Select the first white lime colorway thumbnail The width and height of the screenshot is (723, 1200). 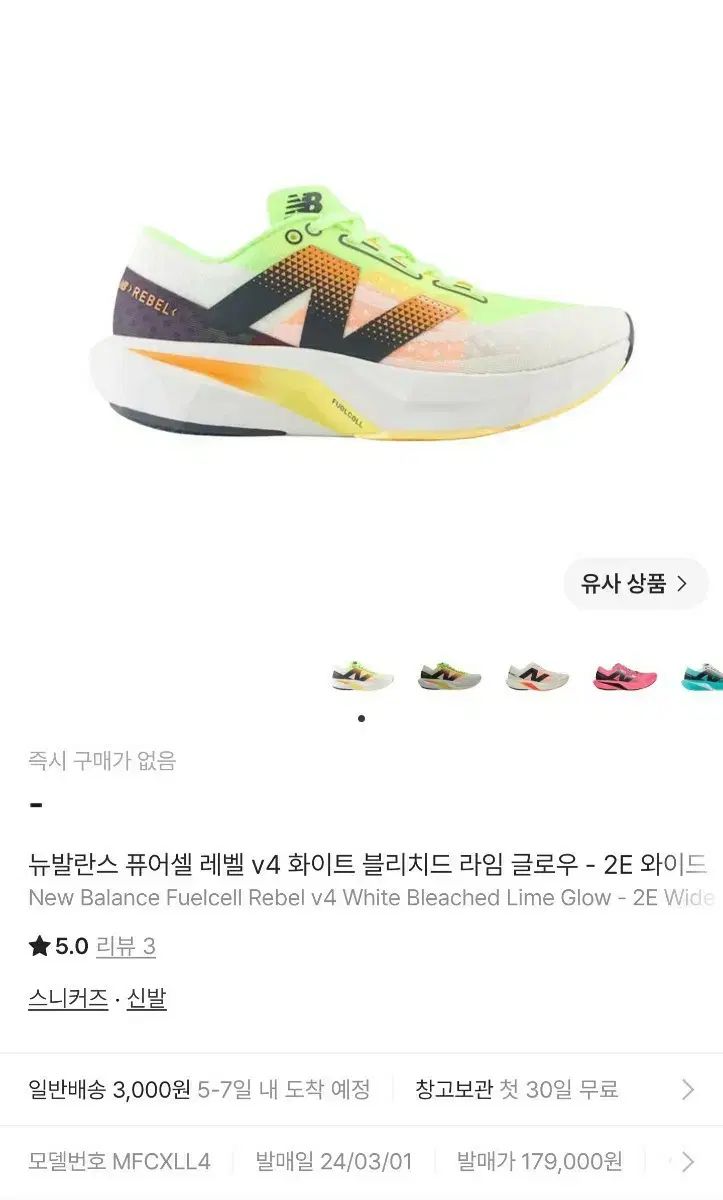tap(362, 676)
